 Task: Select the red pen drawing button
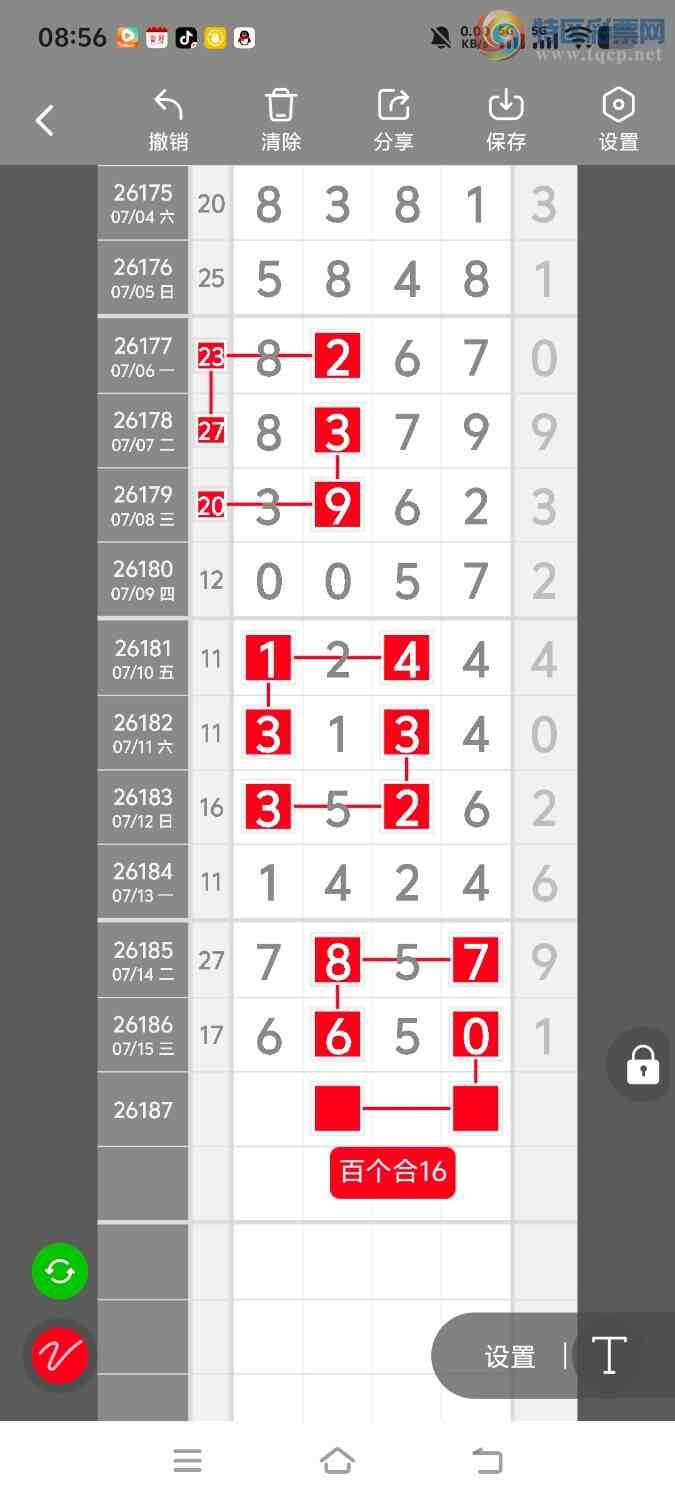pyautogui.click(x=60, y=1356)
